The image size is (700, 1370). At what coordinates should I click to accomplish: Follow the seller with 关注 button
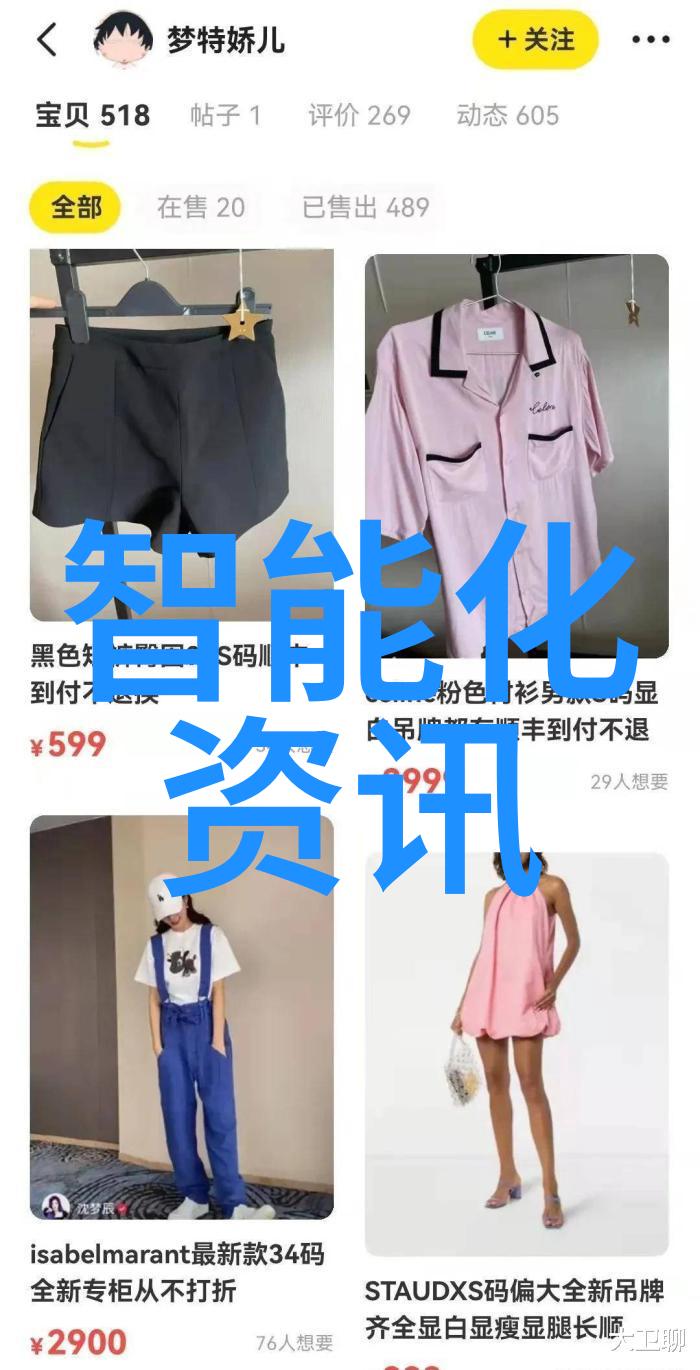point(535,40)
